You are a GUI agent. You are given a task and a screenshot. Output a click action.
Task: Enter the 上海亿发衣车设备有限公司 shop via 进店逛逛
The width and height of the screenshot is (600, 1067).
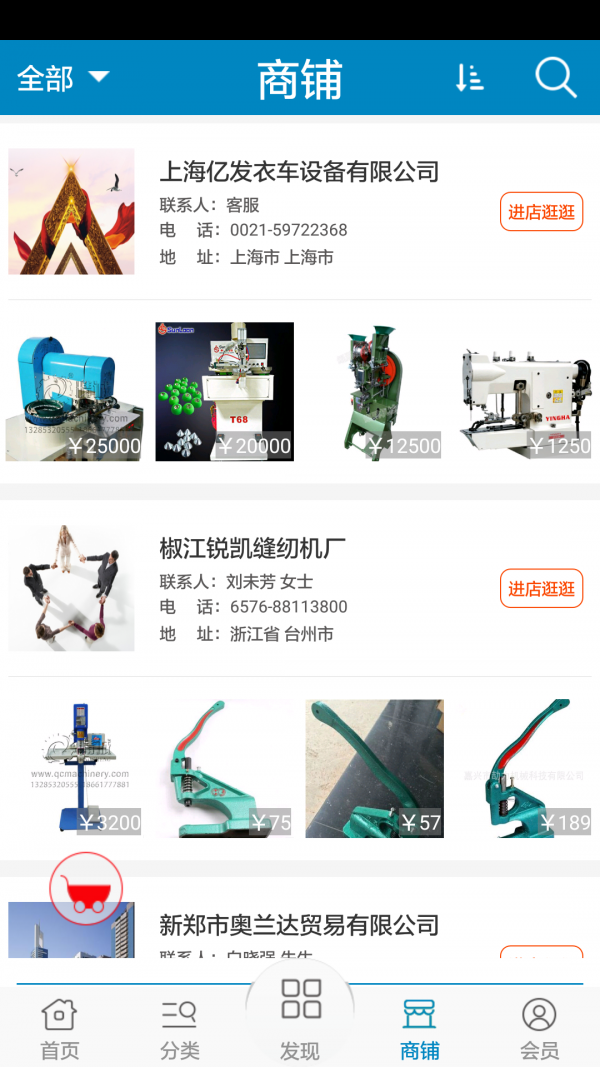pyautogui.click(x=541, y=212)
